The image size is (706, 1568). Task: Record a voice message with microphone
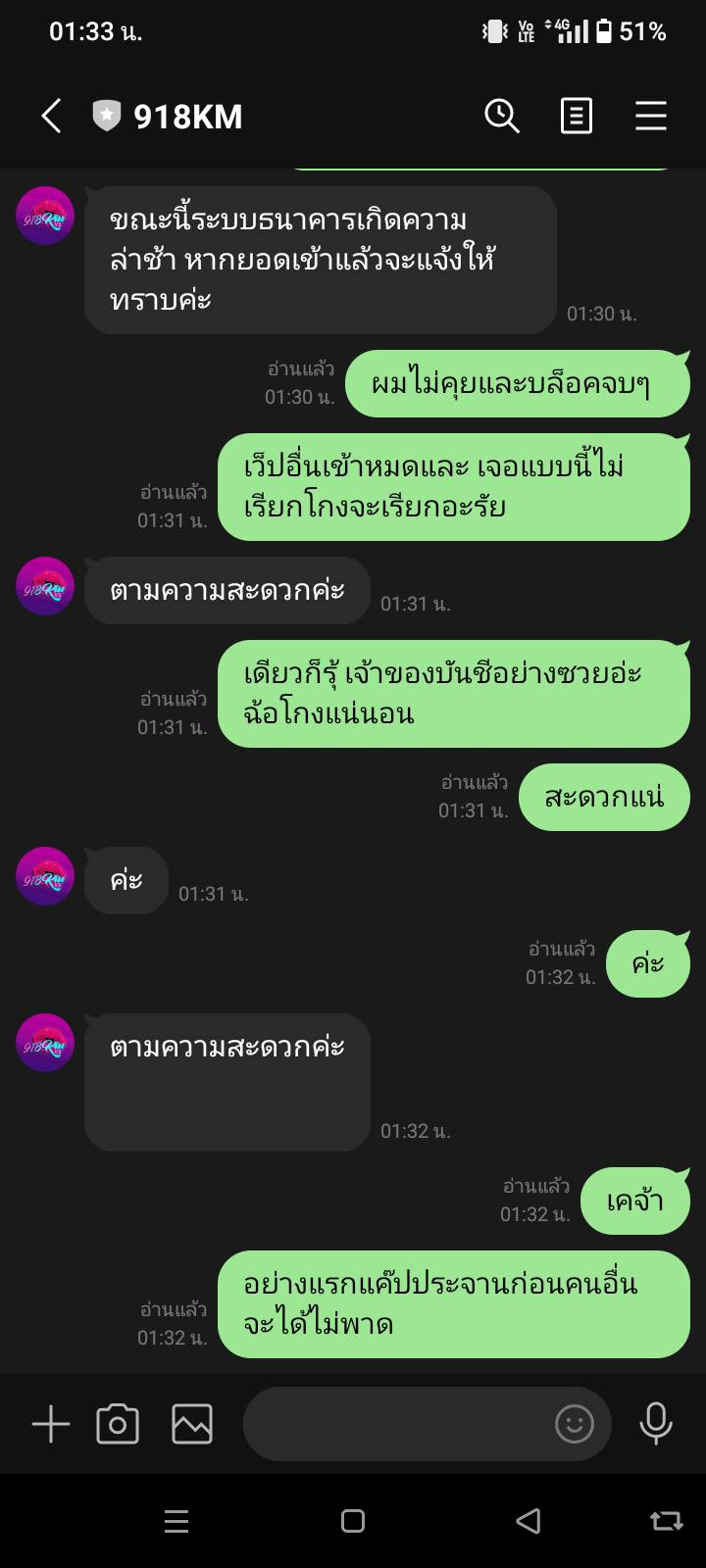[x=655, y=1424]
